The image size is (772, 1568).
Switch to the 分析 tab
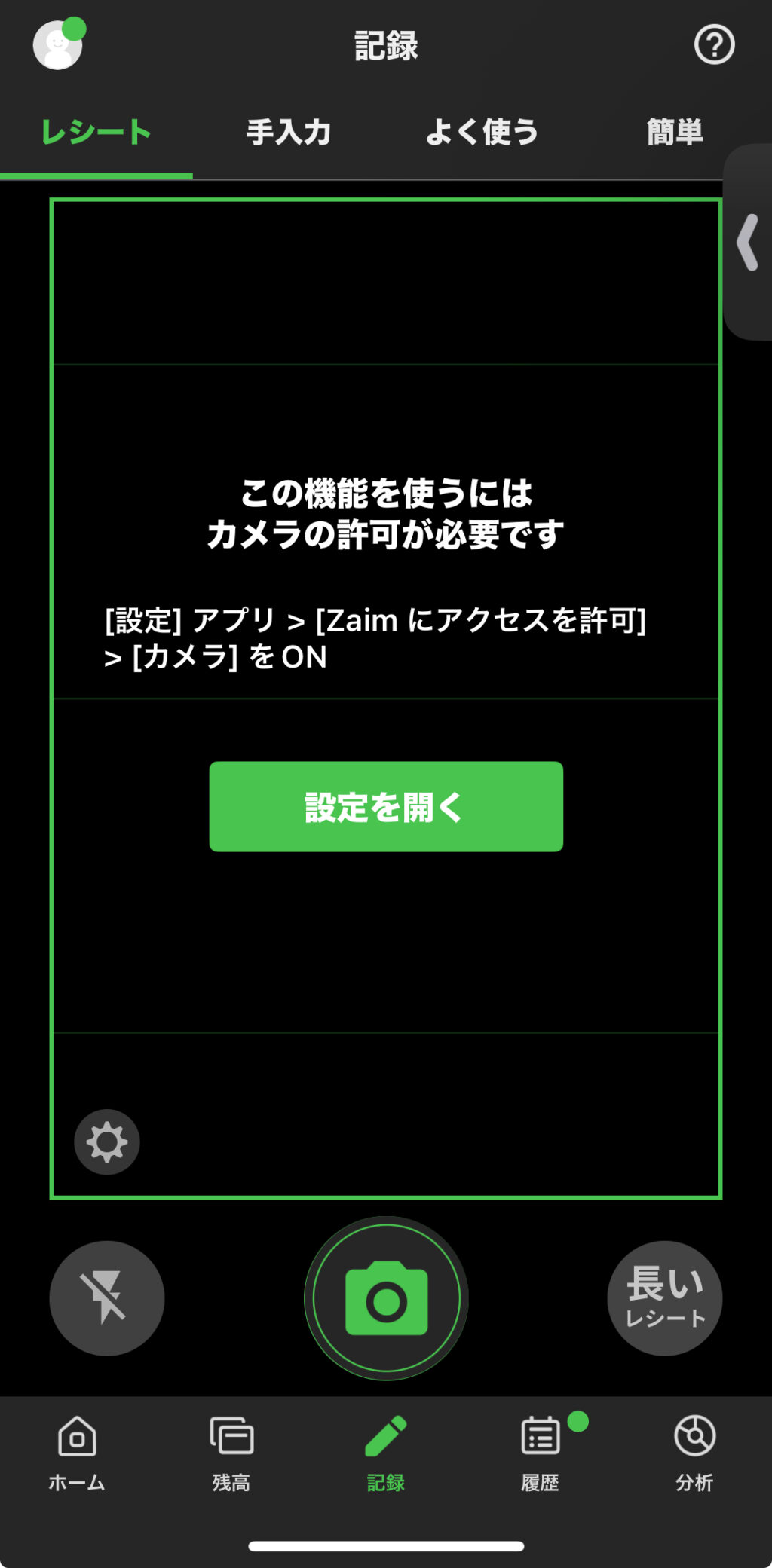tap(694, 1453)
